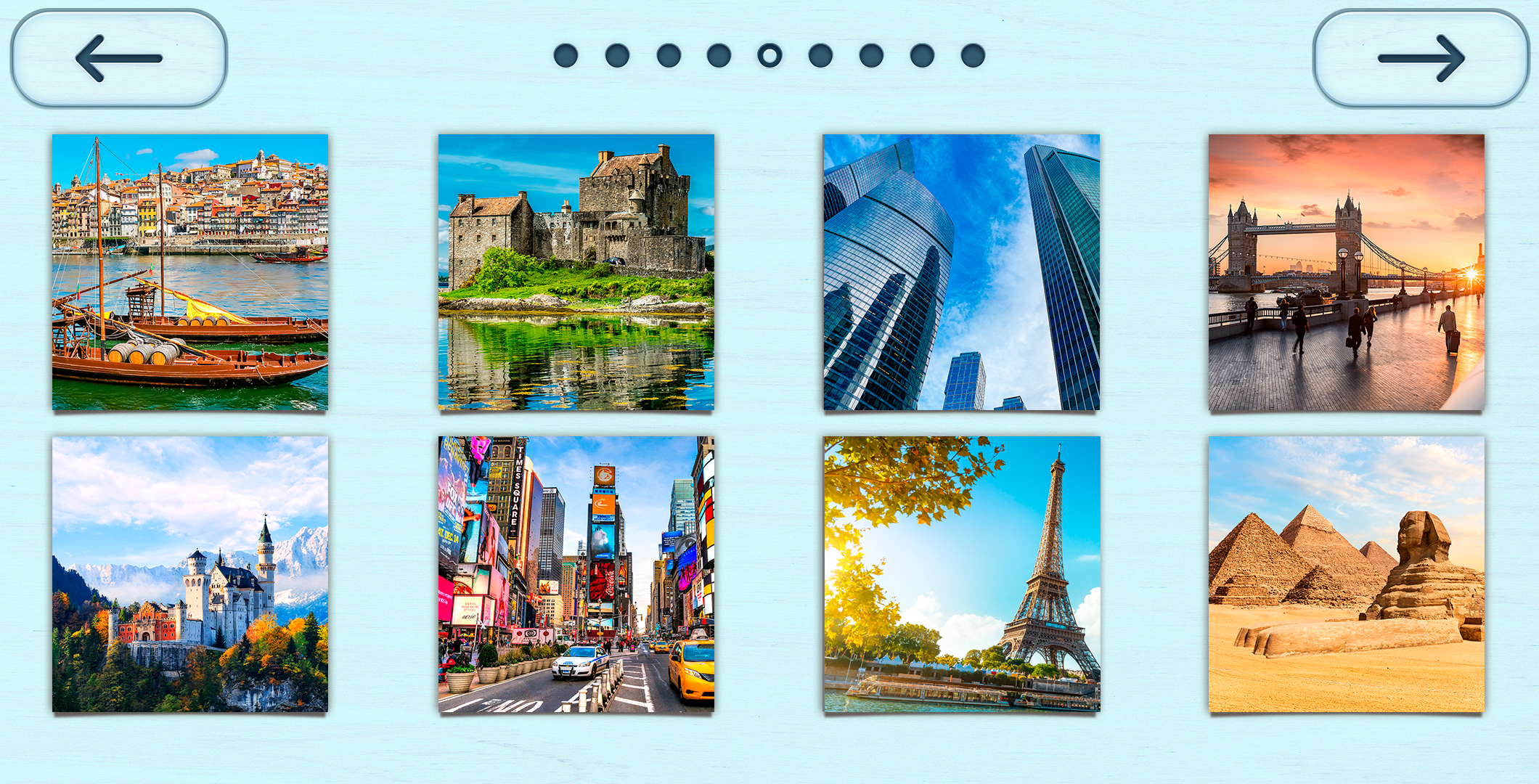The image size is (1539, 784).
Task: Open the Porto riverside boats puzzle
Action: pyautogui.click(x=190, y=272)
